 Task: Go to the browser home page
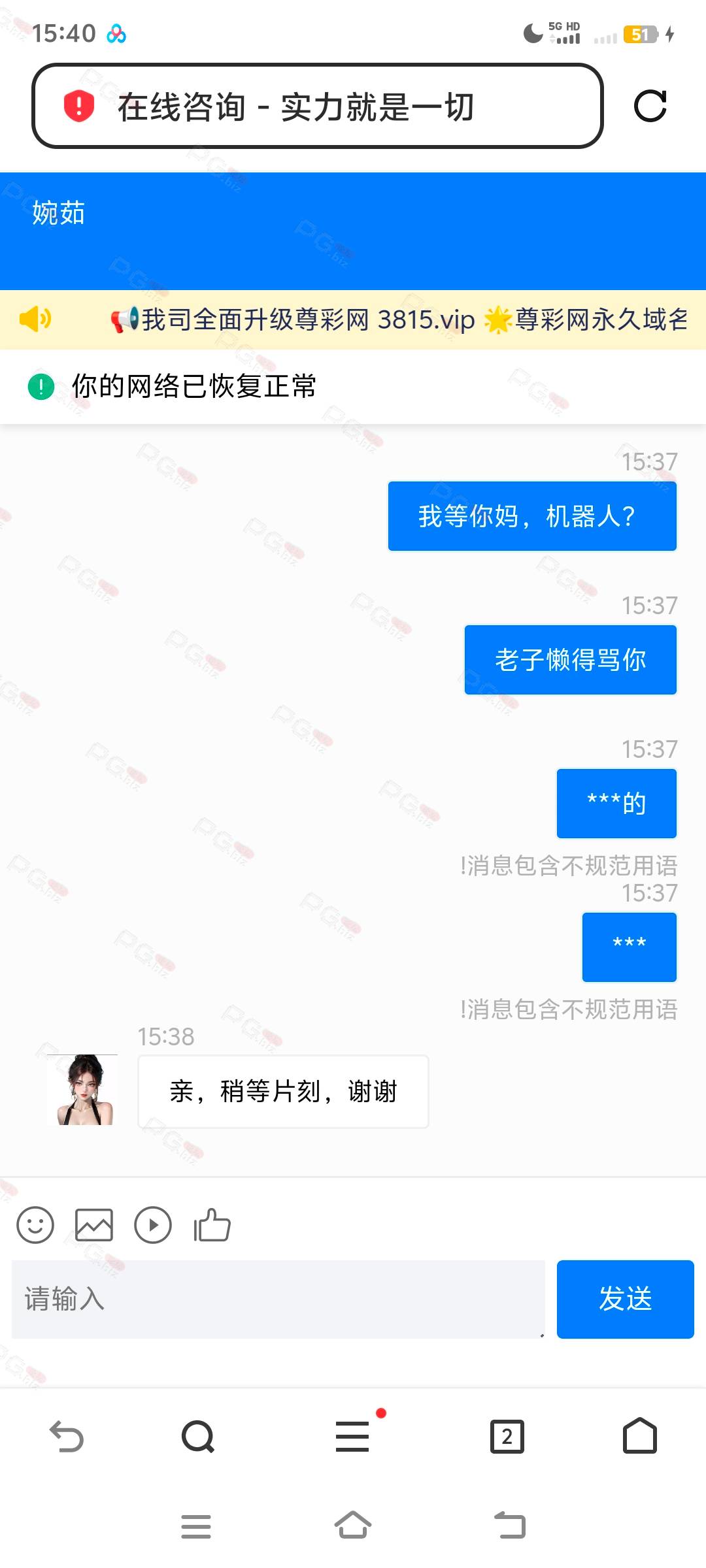[640, 1435]
